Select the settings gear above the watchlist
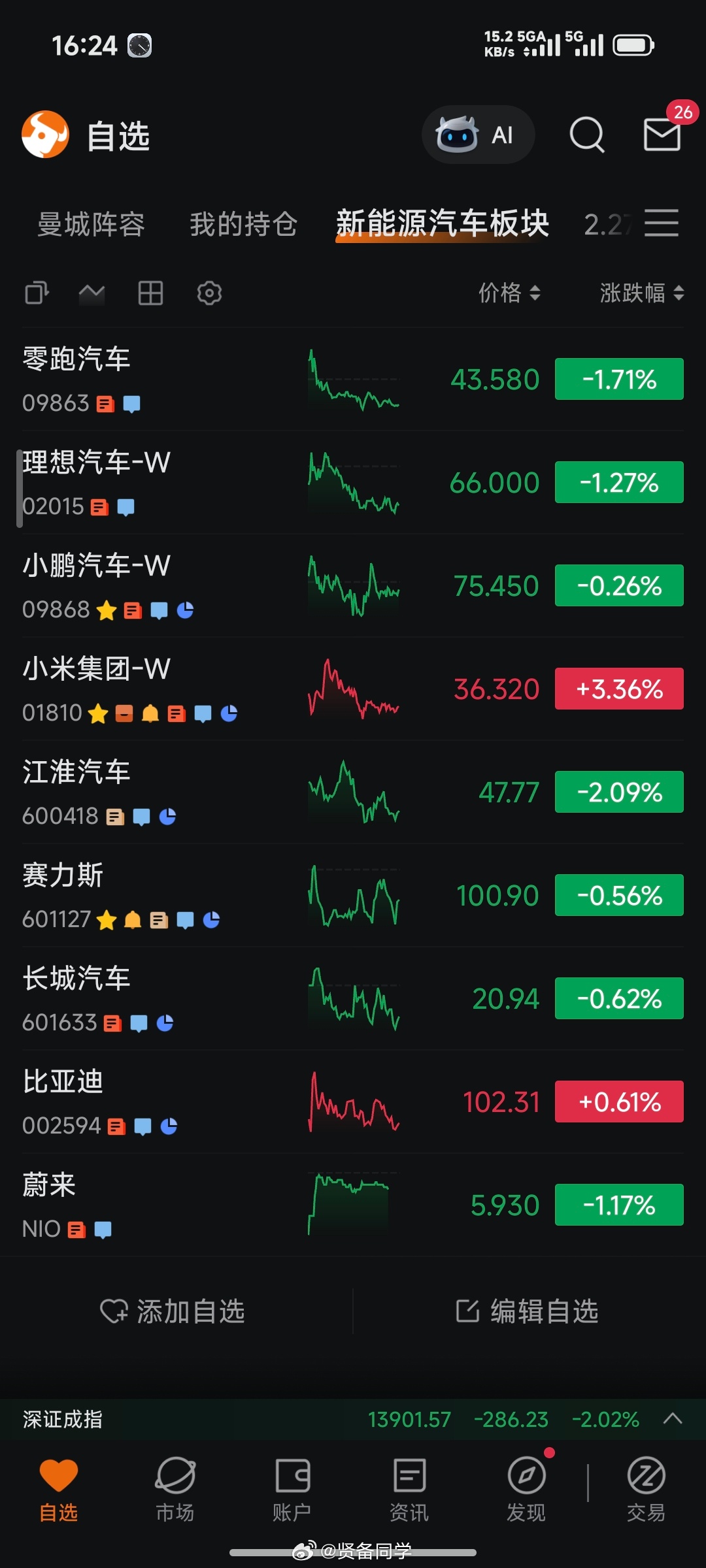 pos(209,294)
